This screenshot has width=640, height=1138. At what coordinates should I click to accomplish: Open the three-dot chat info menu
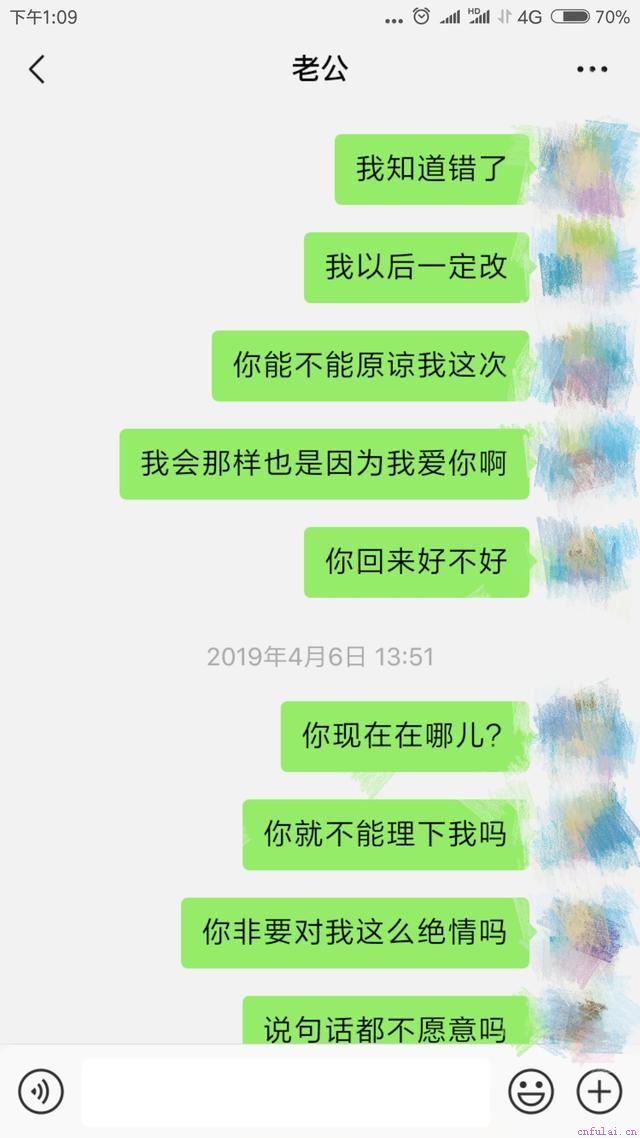[x=592, y=70]
